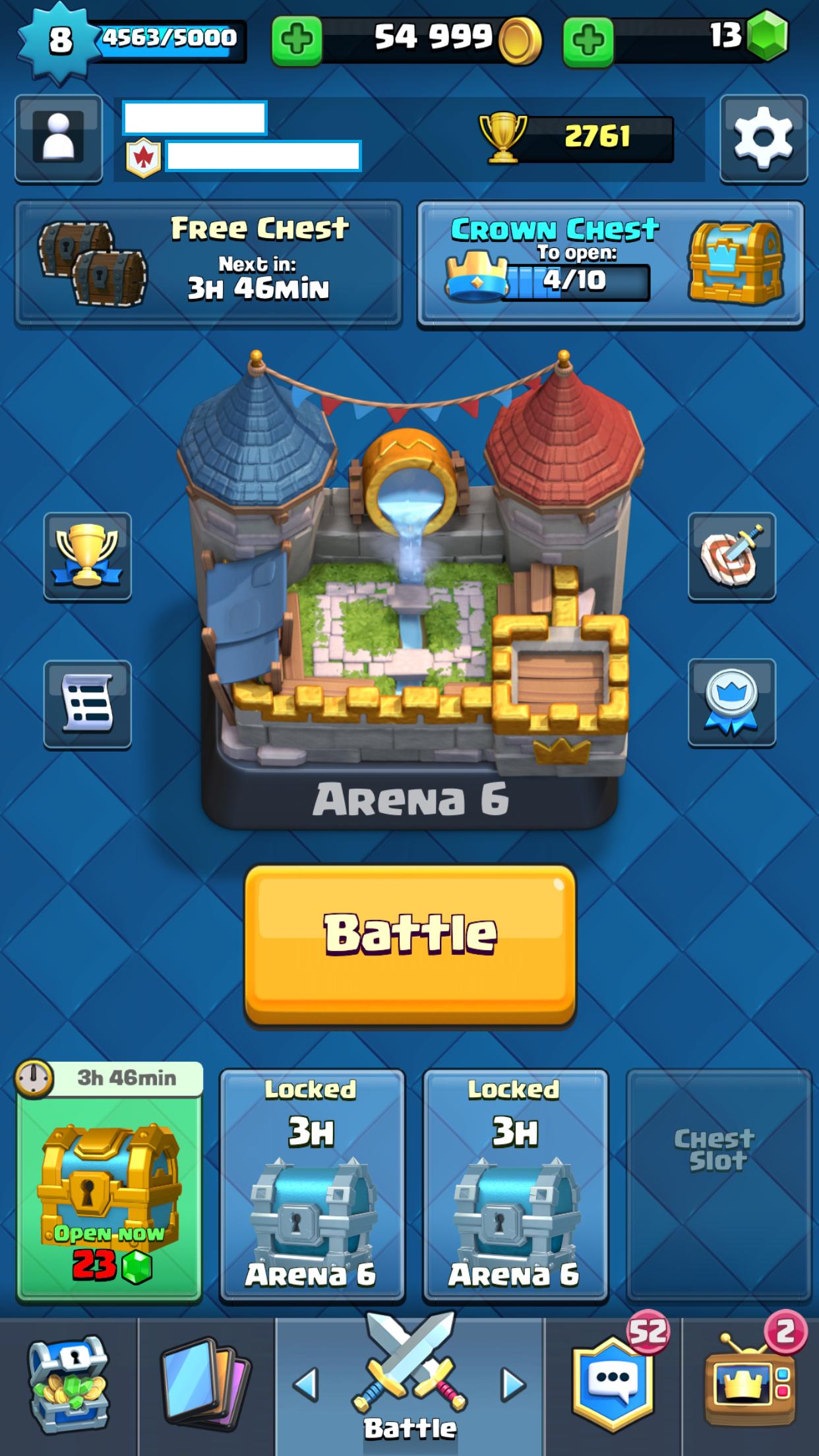The image size is (819, 1456).
Task: Open the player profile icon
Action: point(59,138)
